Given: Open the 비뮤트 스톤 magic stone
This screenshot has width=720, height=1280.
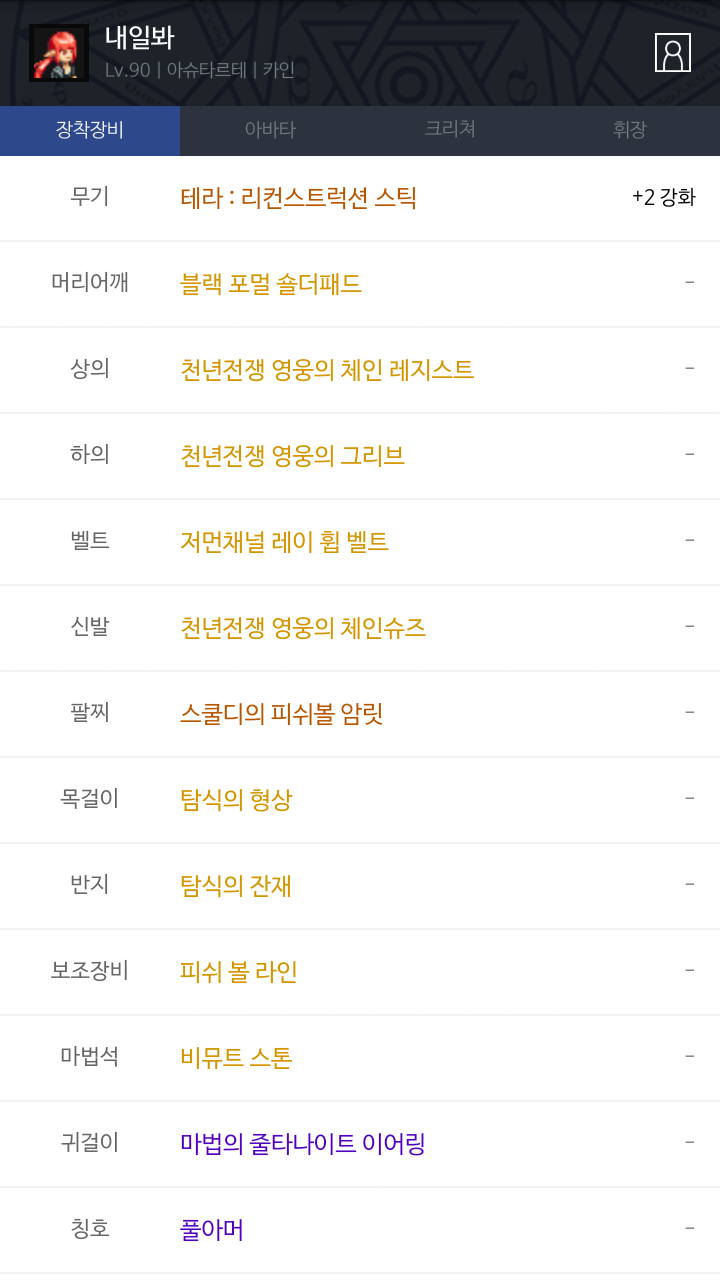Looking at the screenshot, I should coord(236,1058).
